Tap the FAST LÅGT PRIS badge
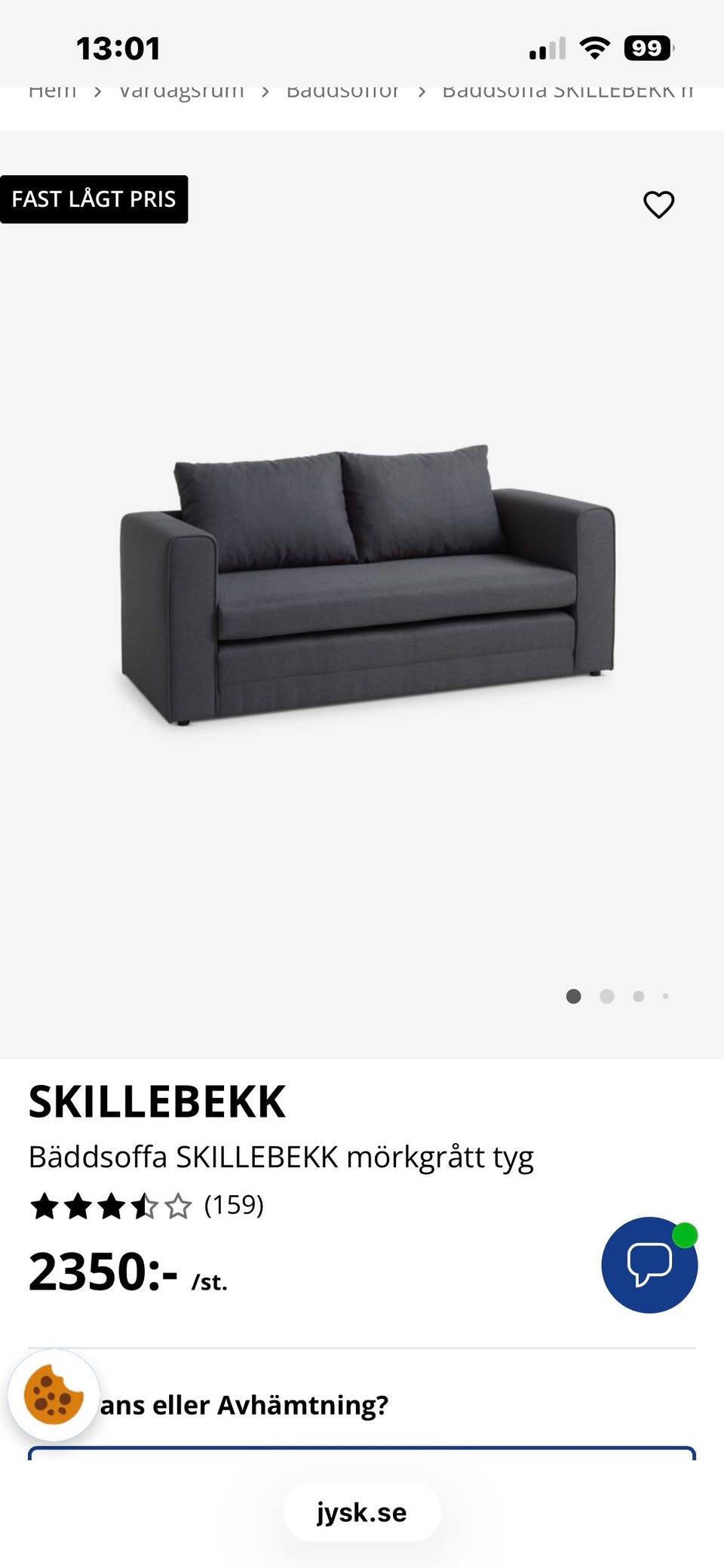Screen dimensions: 724x1568 coord(94,198)
